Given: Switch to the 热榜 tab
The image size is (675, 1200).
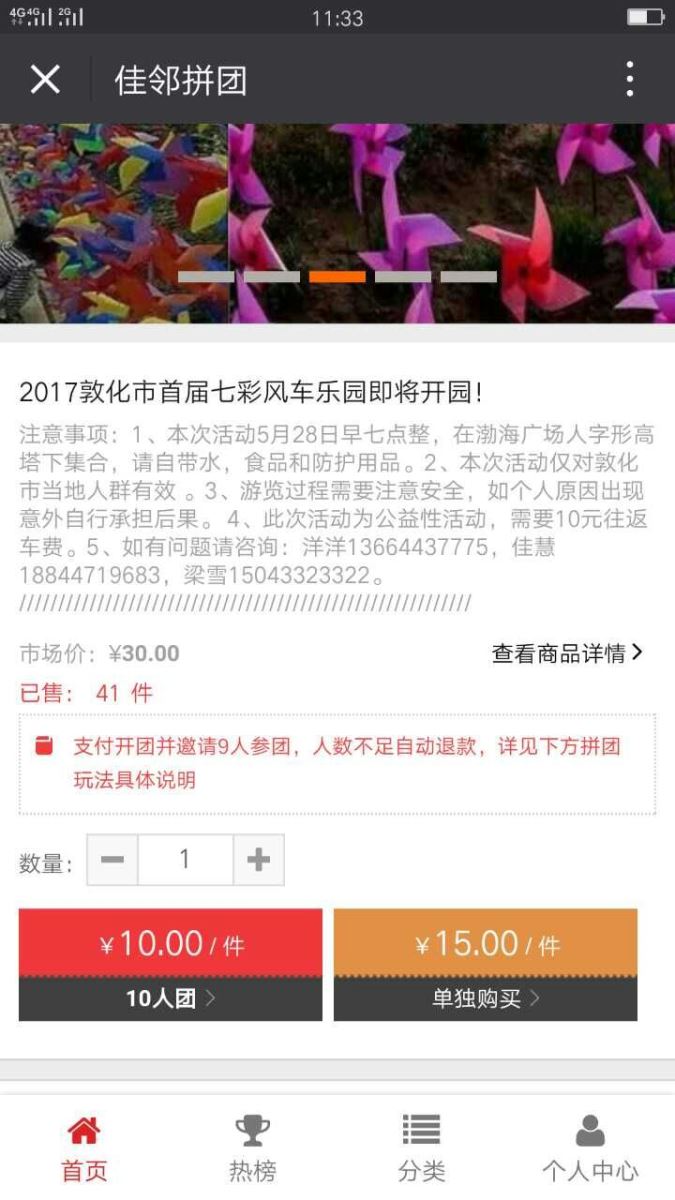Looking at the screenshot, I should coord(252,1148).
